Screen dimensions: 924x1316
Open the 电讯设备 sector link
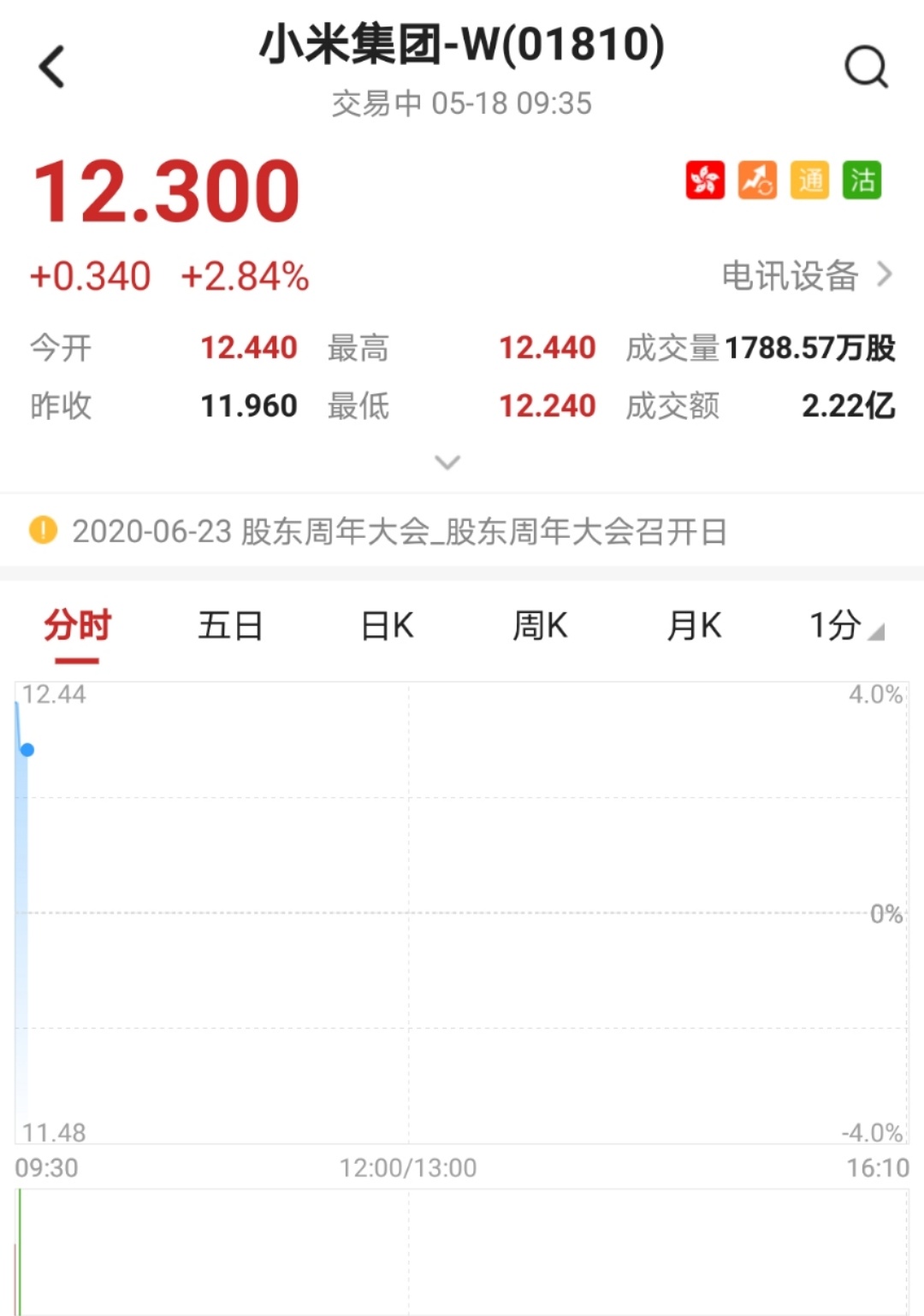click(x=805, y=275)
